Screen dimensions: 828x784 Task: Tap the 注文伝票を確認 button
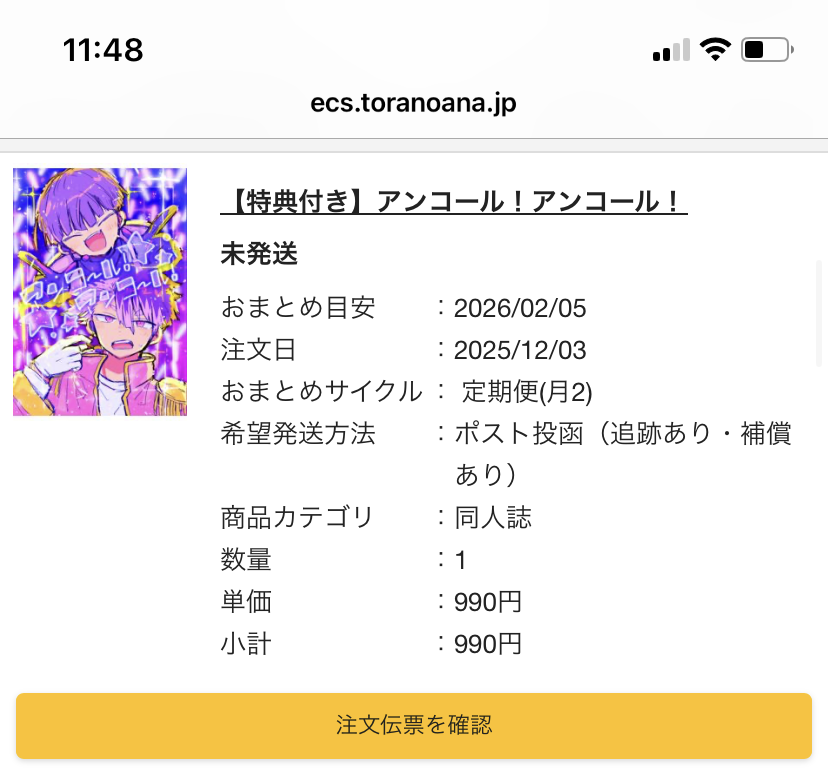coord(413,725)
